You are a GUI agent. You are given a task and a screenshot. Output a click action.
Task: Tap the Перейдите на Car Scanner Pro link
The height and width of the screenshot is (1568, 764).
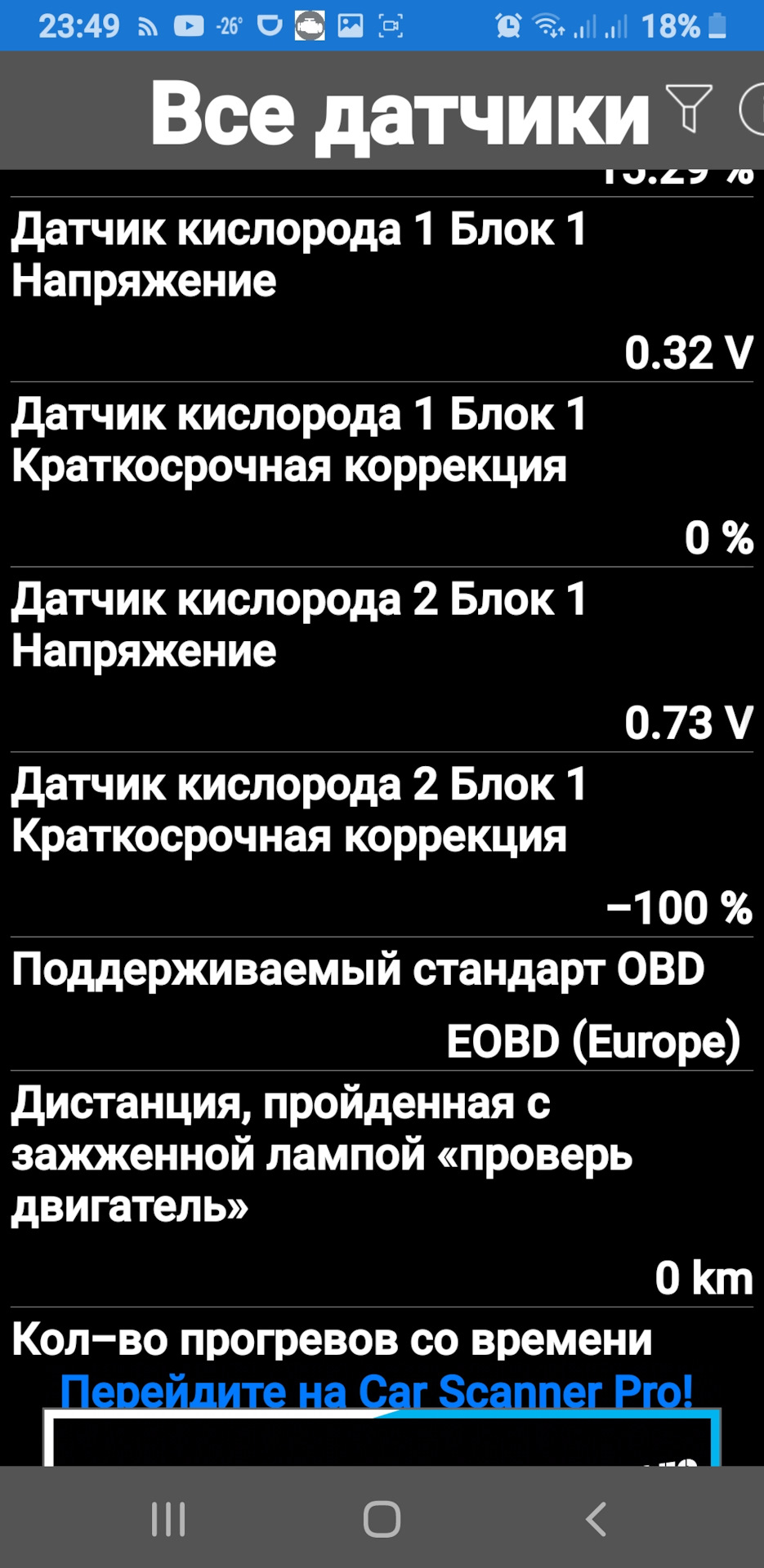377,1391
